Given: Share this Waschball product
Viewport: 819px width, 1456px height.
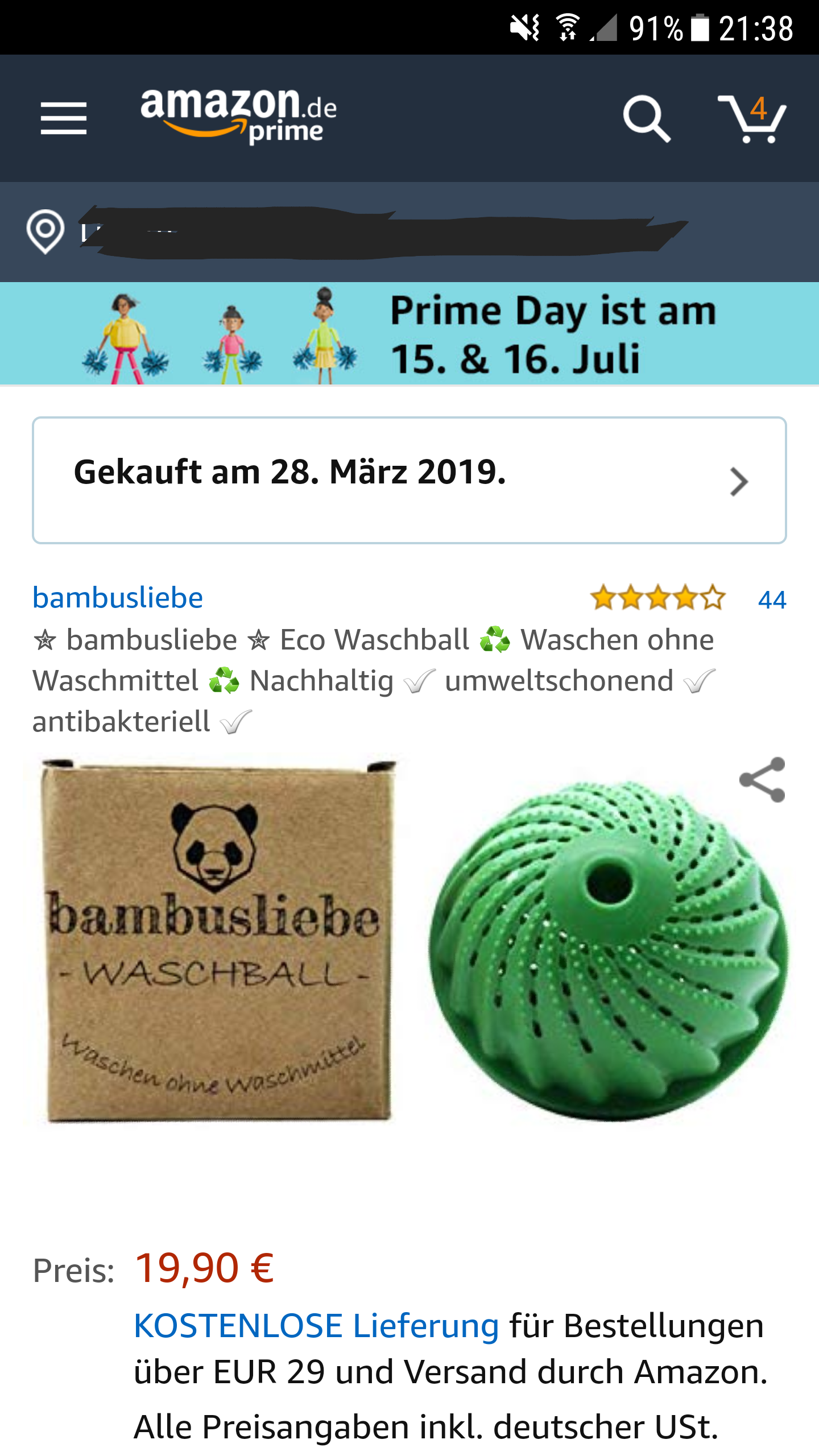Looking at the screenshot, I should (762, 780).
